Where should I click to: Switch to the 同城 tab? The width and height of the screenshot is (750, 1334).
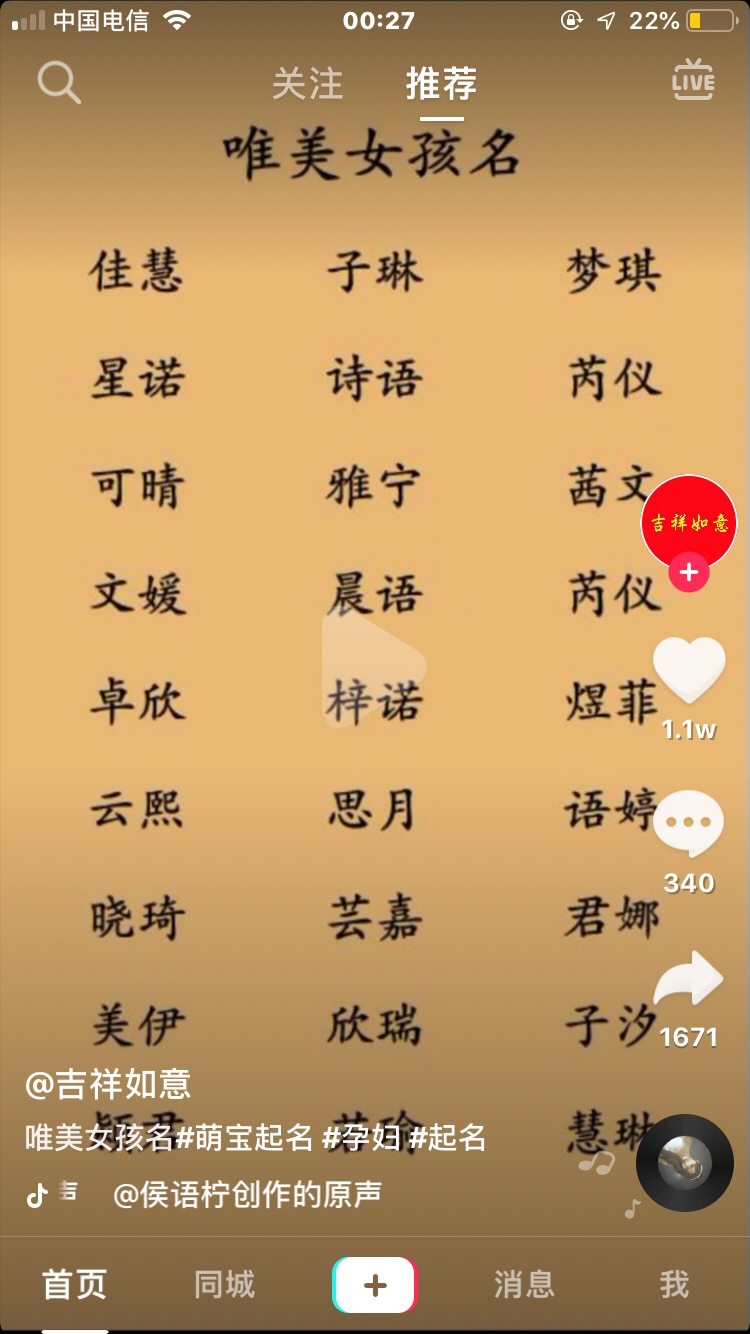tap(224, 1285)
